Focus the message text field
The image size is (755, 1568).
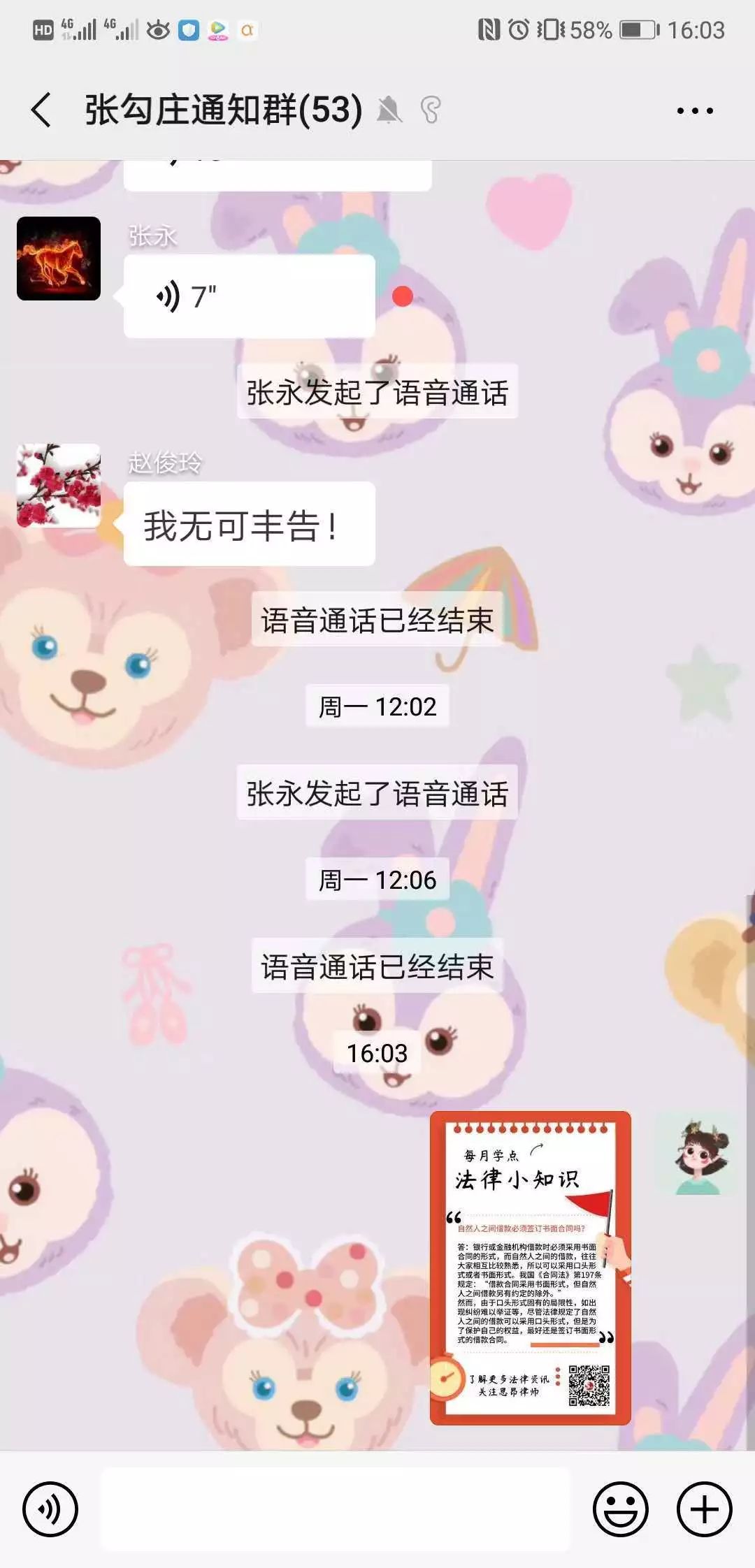[x=336, y=1509]
